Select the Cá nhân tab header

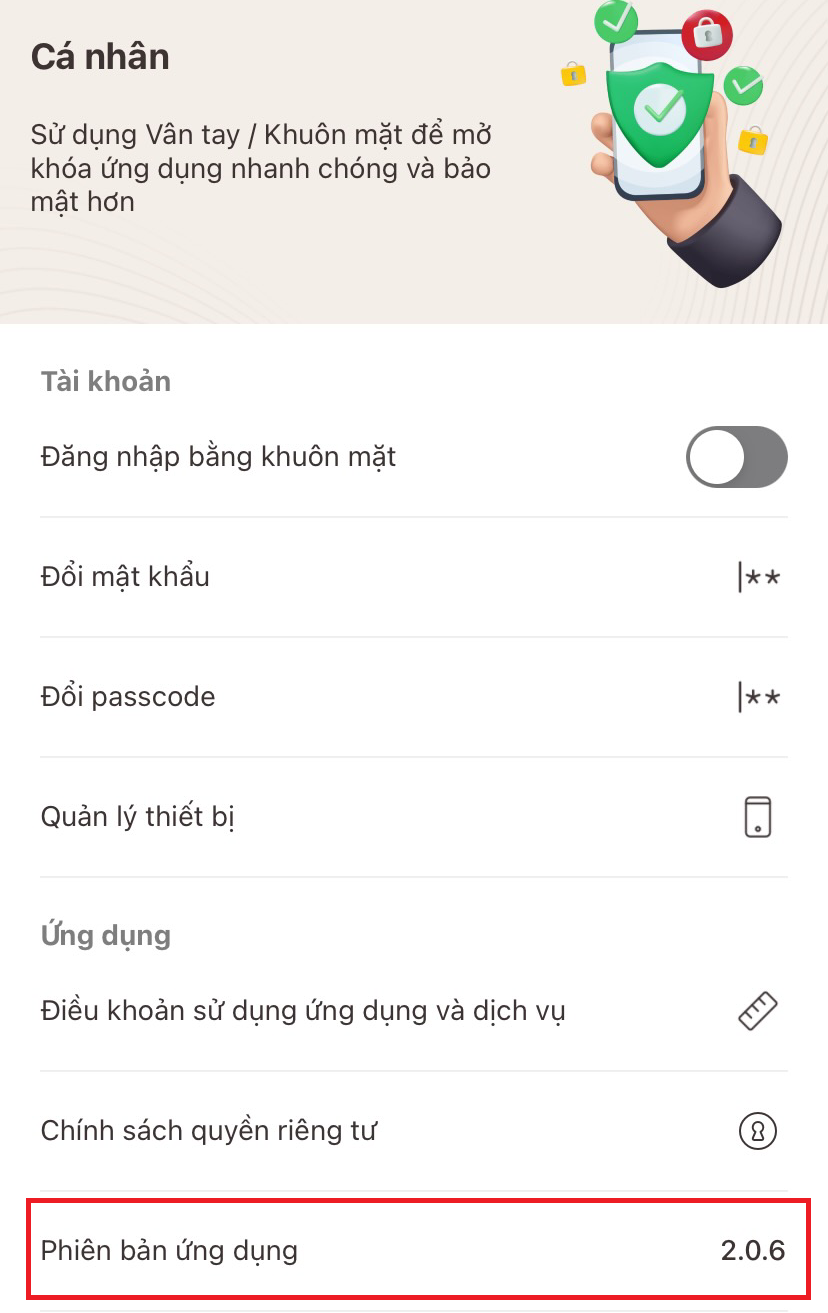click(x=101, y=56)
